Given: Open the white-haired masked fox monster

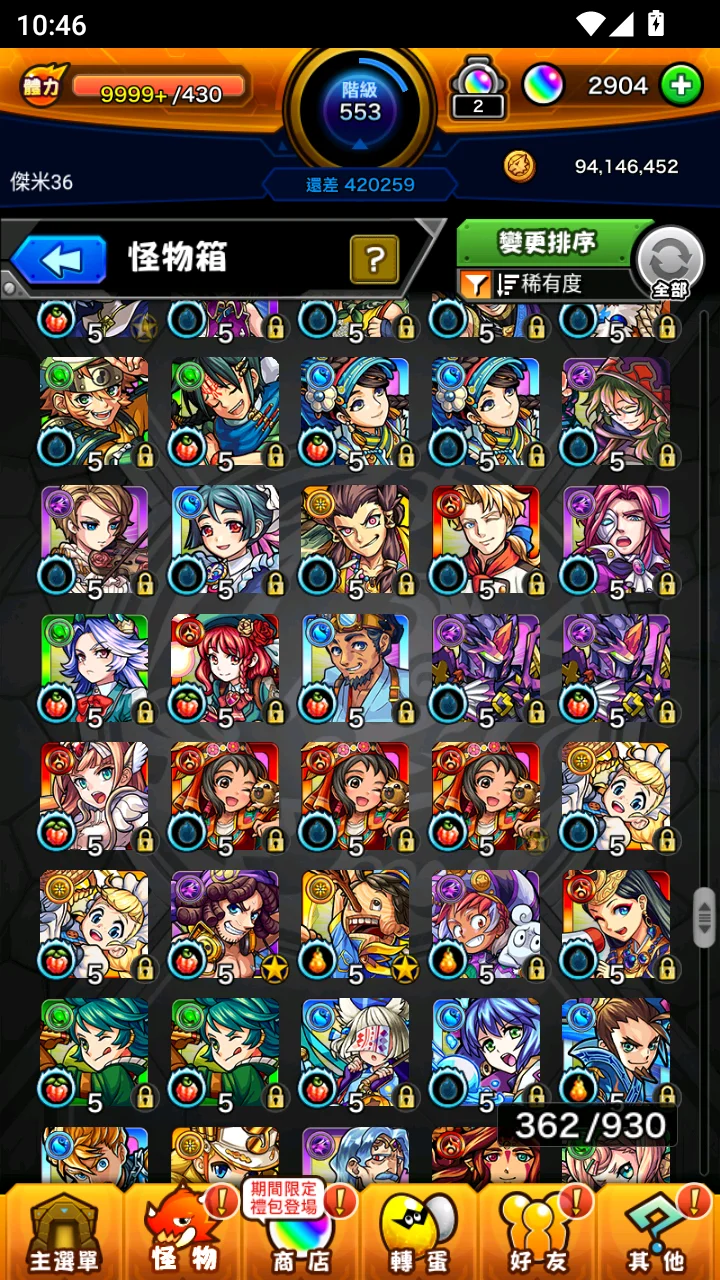Looking at the screenshot, I should coord(355,1052).
